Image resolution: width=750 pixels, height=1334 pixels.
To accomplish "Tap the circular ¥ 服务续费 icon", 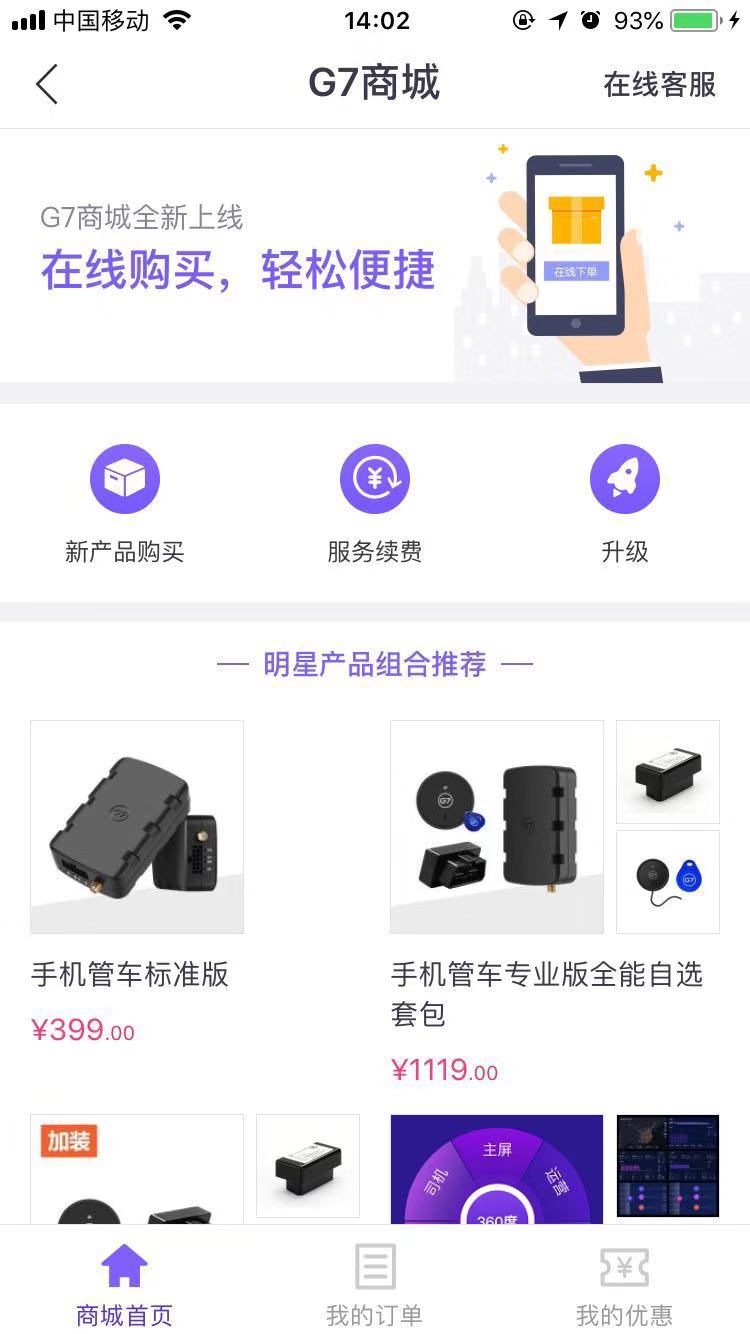I will (x=374, y=478).
